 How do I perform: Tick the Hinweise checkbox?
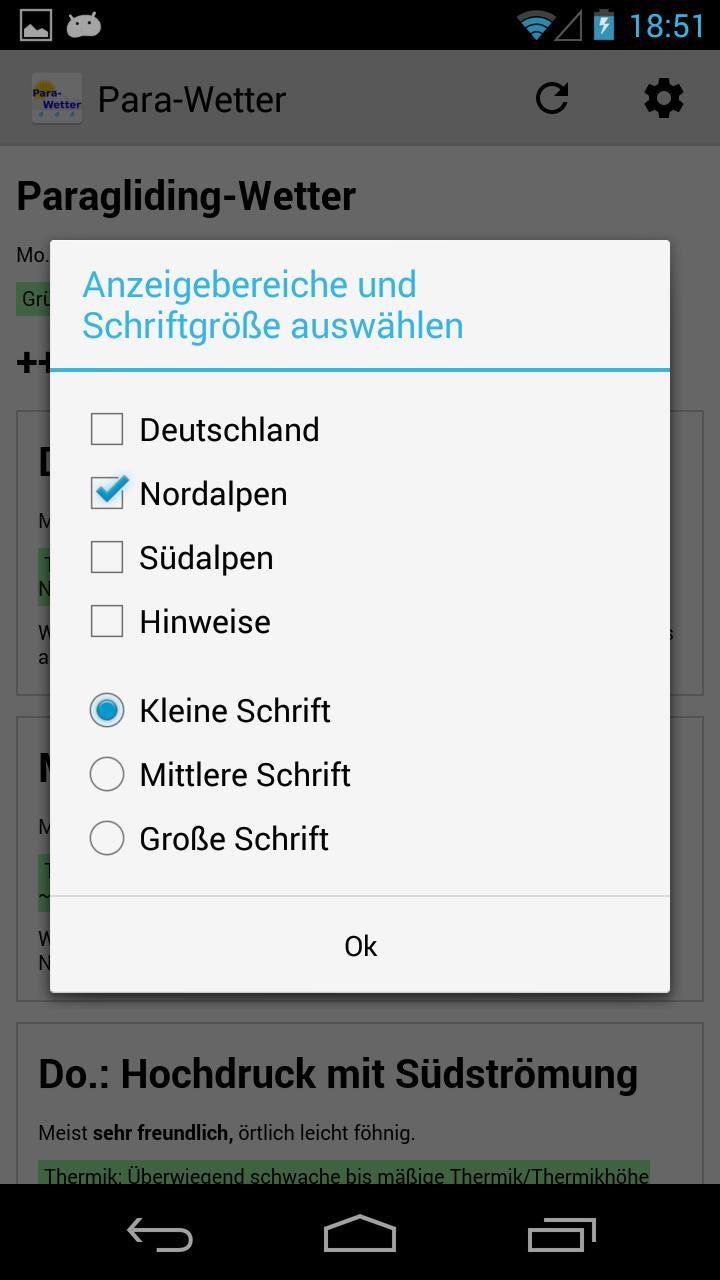pos(107,621)
